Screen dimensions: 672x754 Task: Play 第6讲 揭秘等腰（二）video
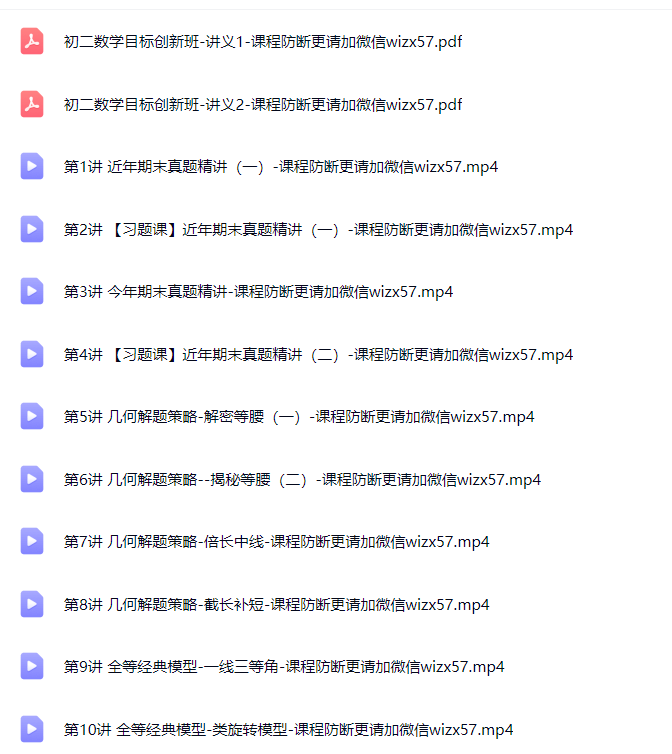(302, 479)
